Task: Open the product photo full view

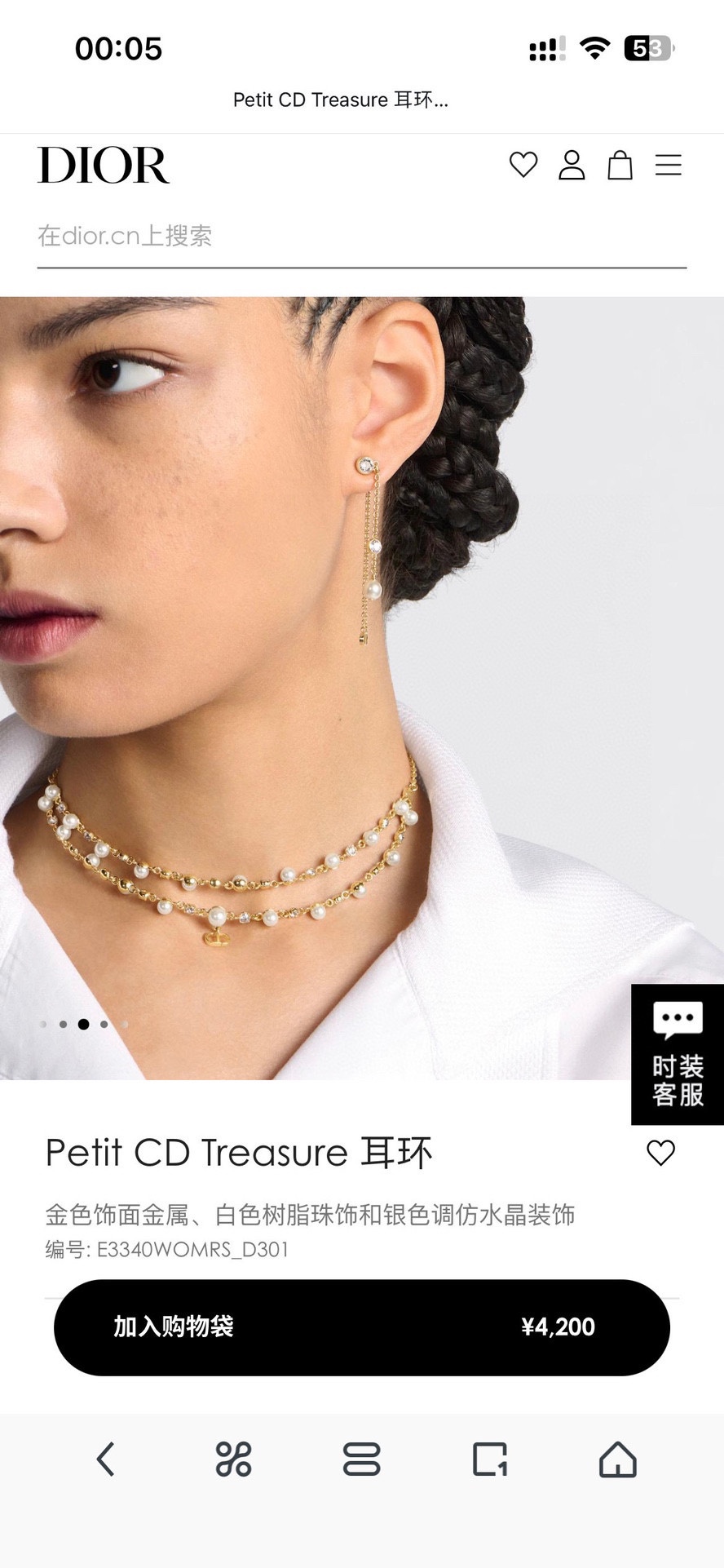Action: [x=362, y=688]
